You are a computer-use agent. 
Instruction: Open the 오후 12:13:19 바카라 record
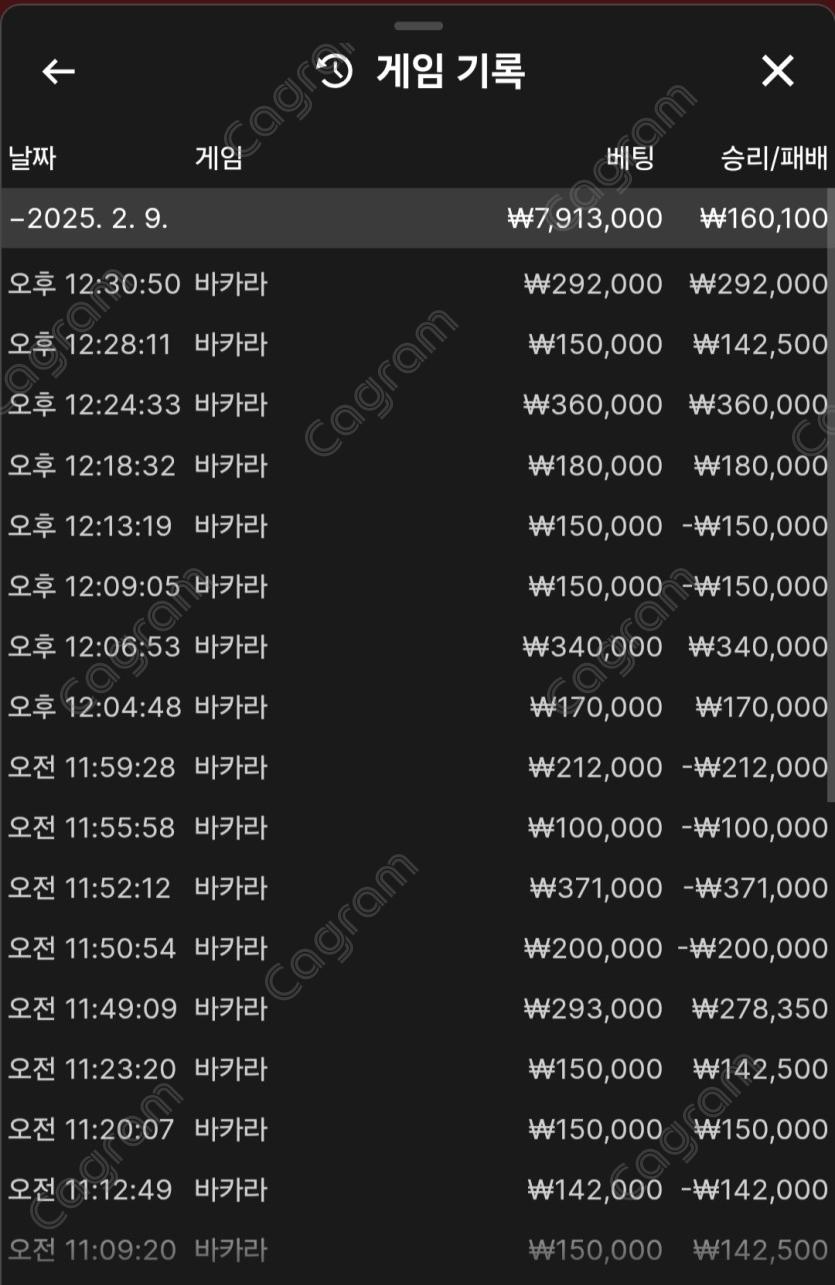click(417, 526)
